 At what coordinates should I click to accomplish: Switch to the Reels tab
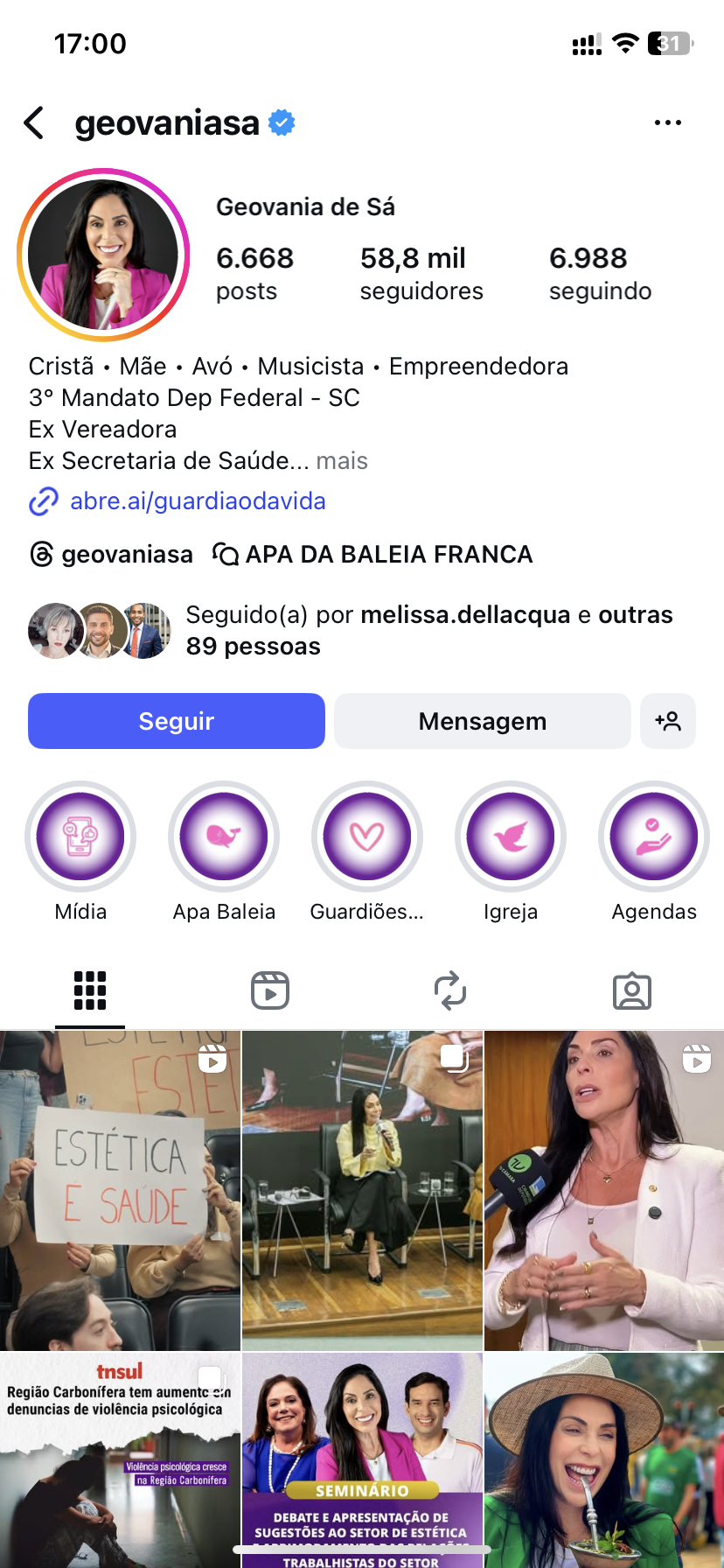point(270,990)
